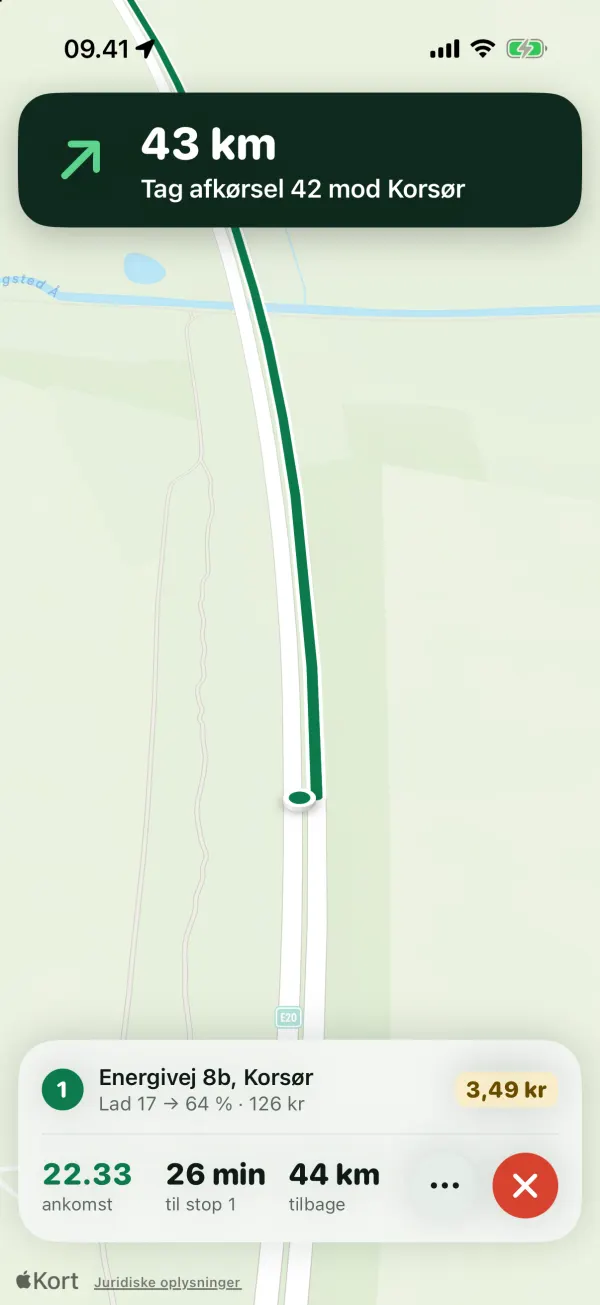Open the three-dot more options button
Viewport: 600px width, 1305px height.
coord(443,1186)
